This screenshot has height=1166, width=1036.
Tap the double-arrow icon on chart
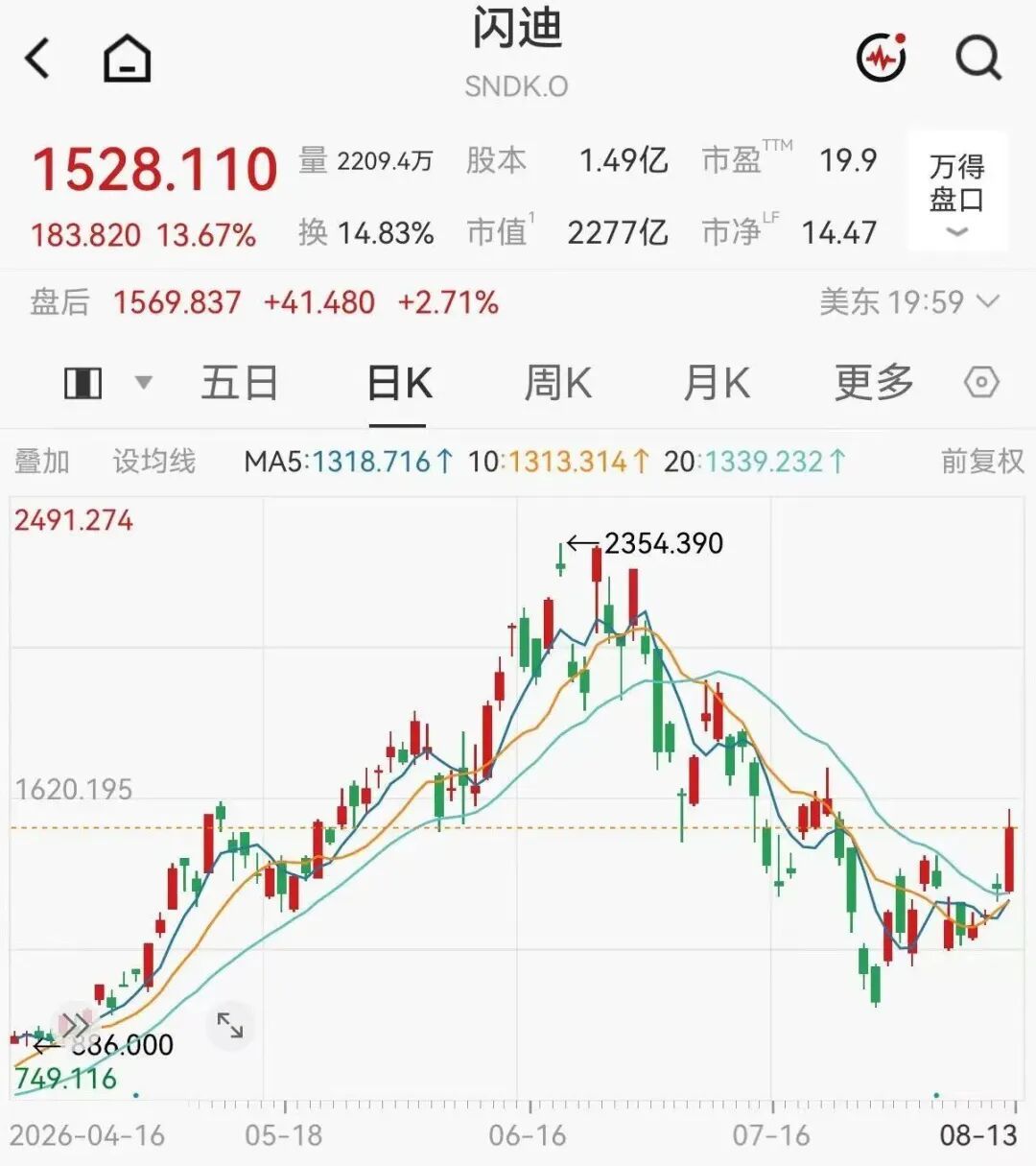75,1025
